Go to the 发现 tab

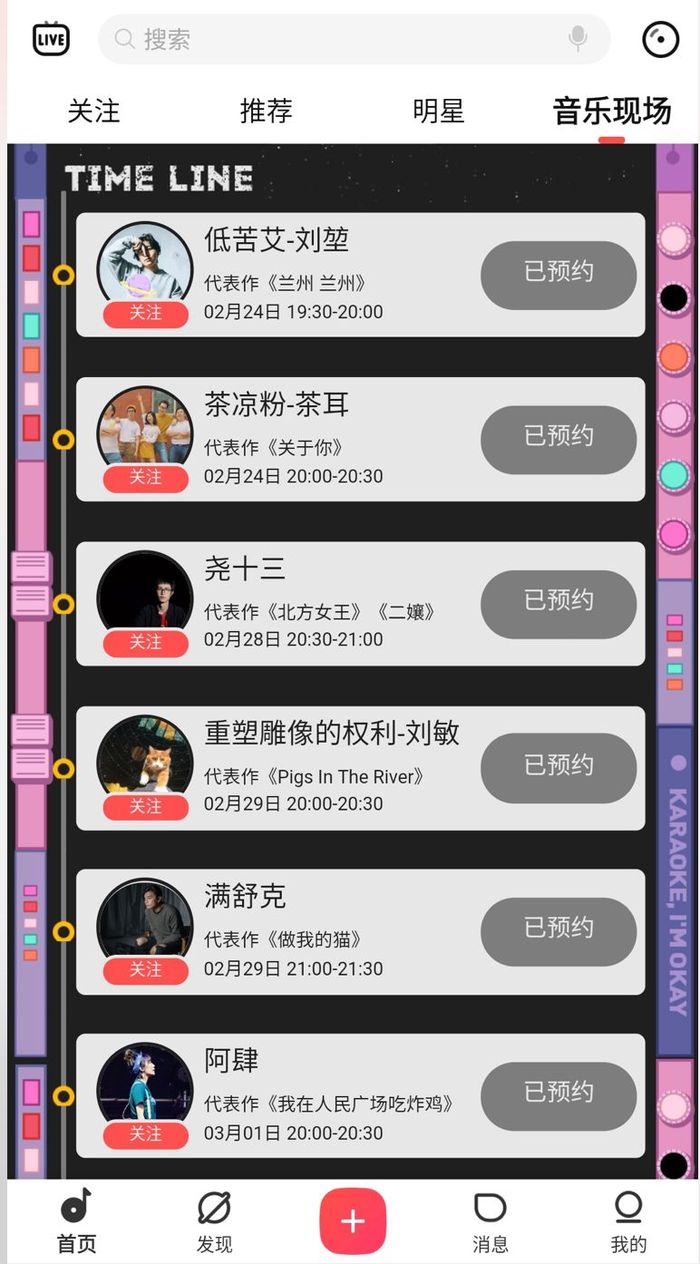[x=214, y=1222]
